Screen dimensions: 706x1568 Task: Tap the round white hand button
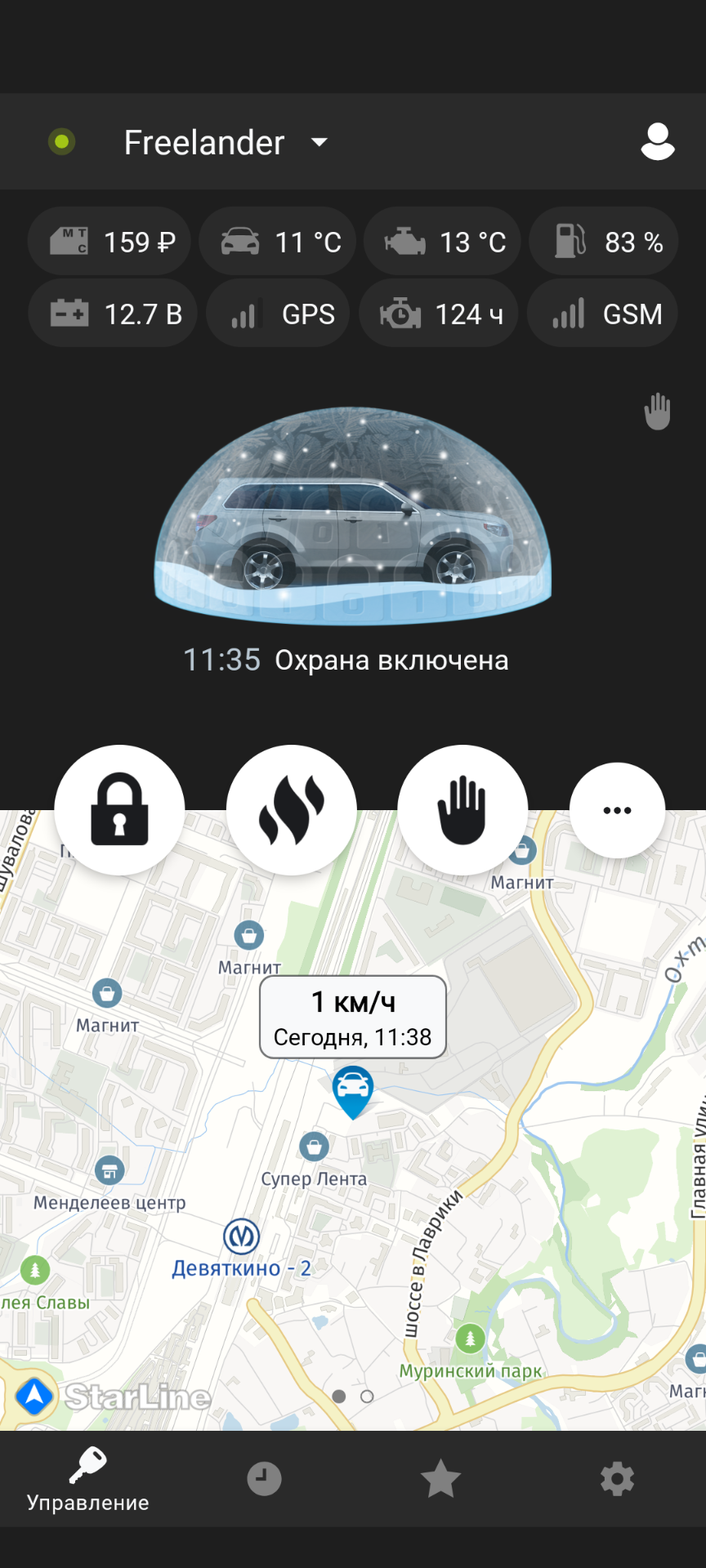tap(462, 809)
